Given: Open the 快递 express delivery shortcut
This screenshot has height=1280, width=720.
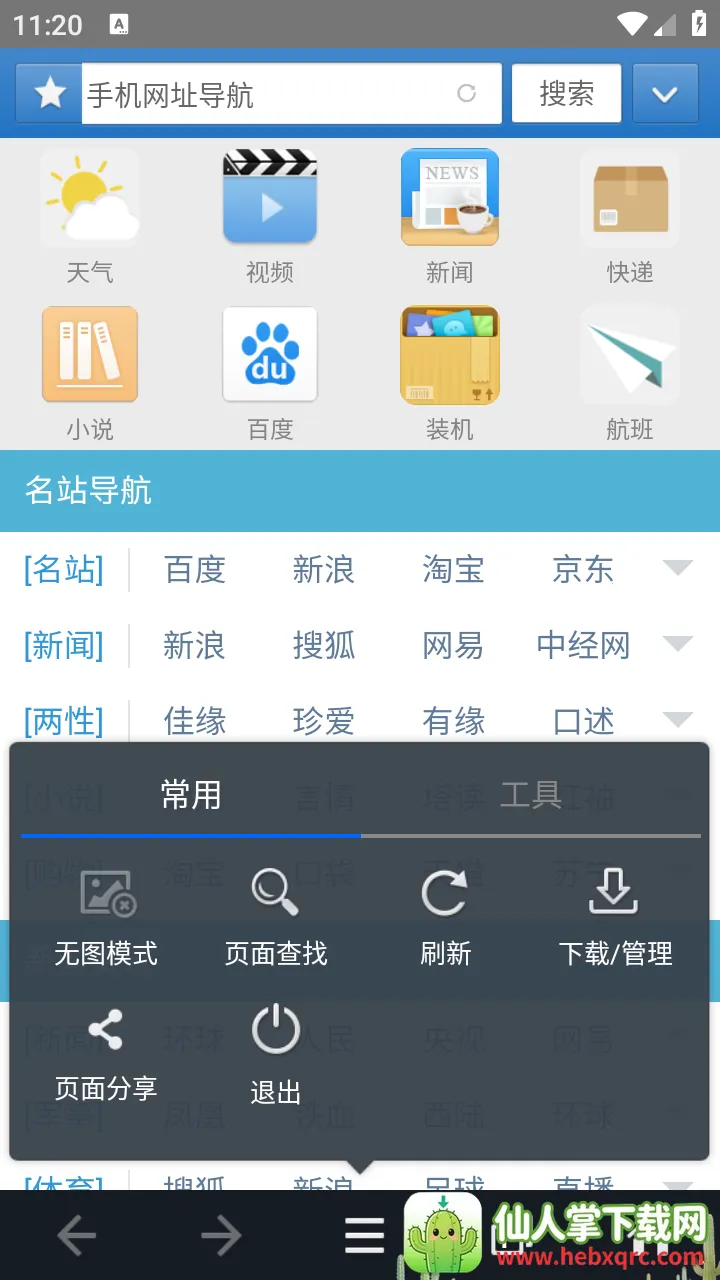Looking at the screenshot, I should (x=629, y=215).
